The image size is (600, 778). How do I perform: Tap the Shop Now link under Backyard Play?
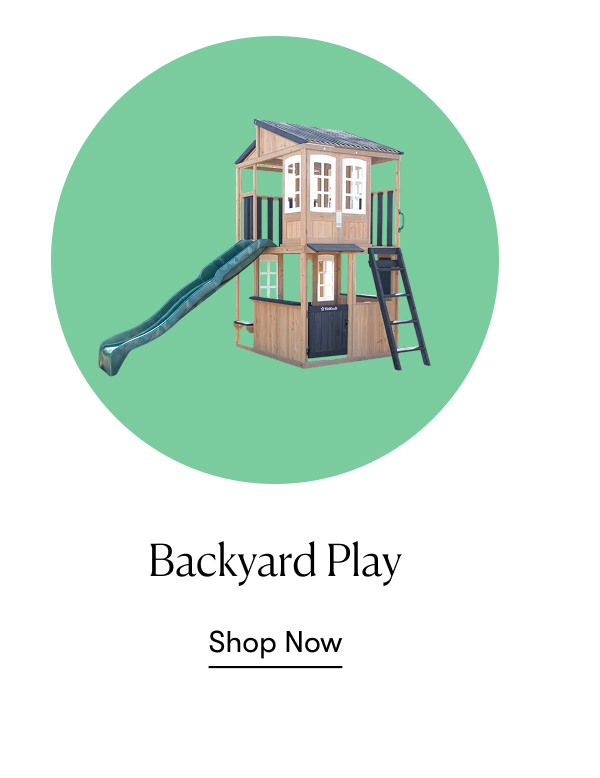[275, 642]
